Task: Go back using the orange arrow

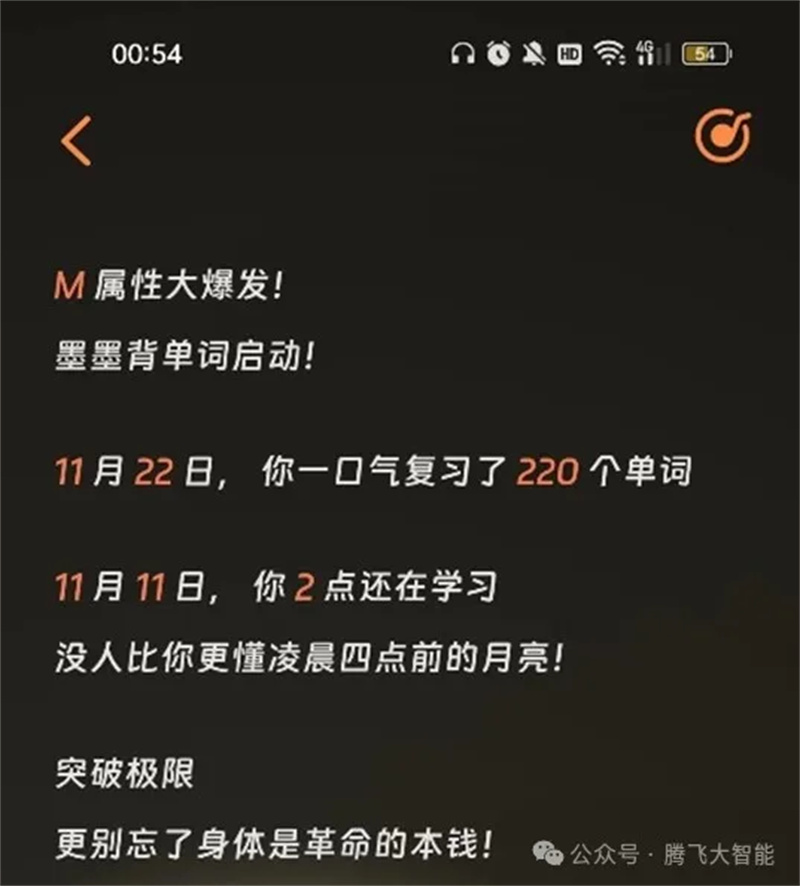Action: 76,140
